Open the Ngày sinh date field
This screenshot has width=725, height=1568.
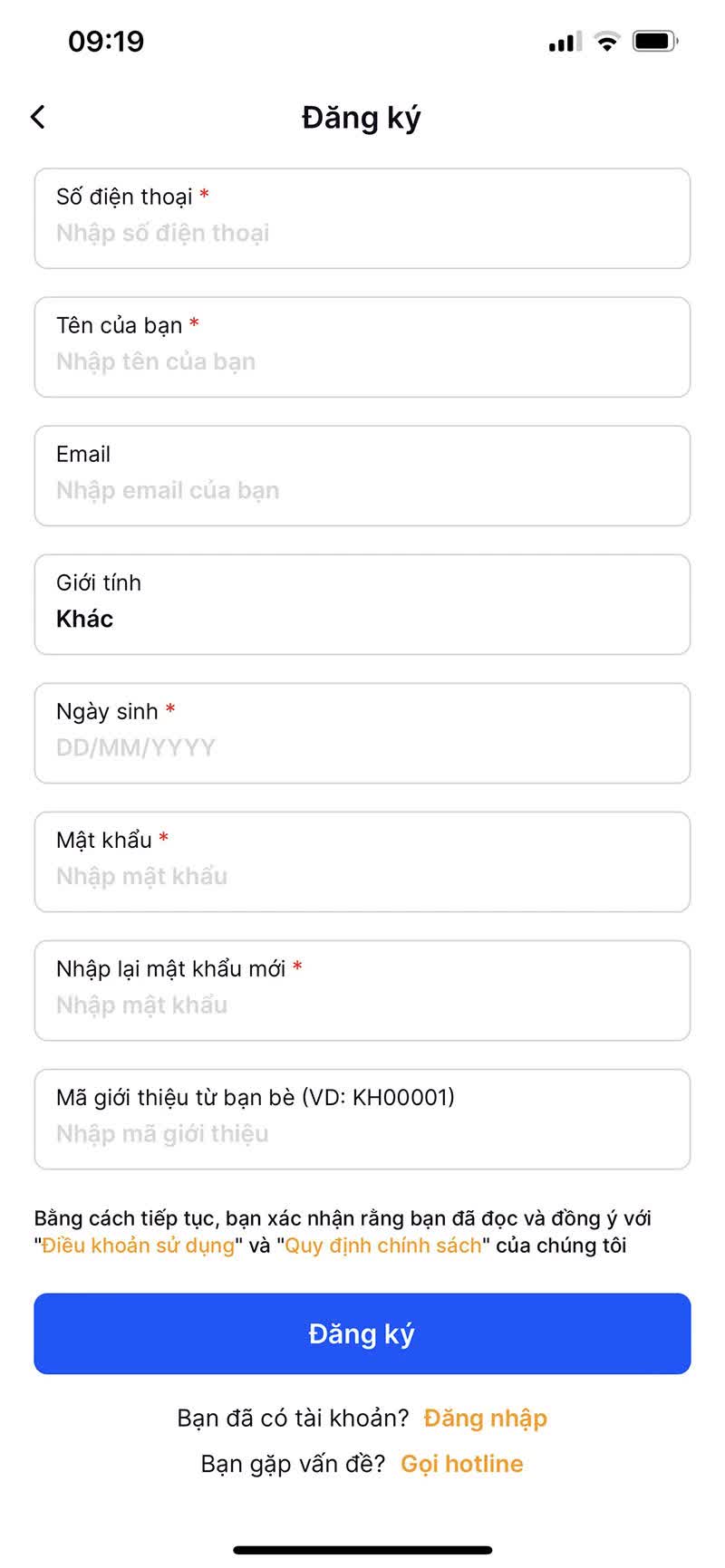pos(362,746)
